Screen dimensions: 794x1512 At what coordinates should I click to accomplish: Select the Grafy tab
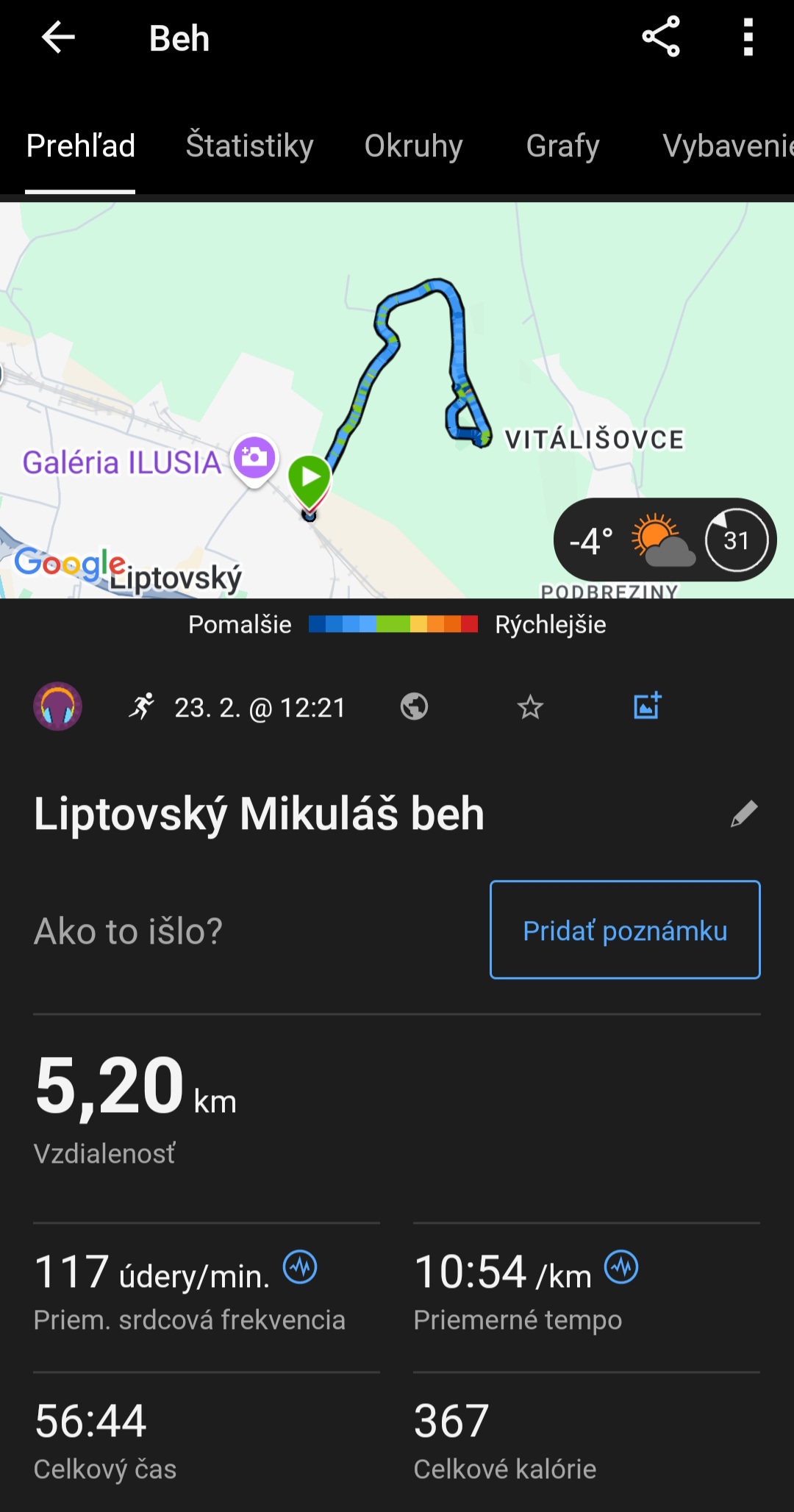[x=562, y=146]
